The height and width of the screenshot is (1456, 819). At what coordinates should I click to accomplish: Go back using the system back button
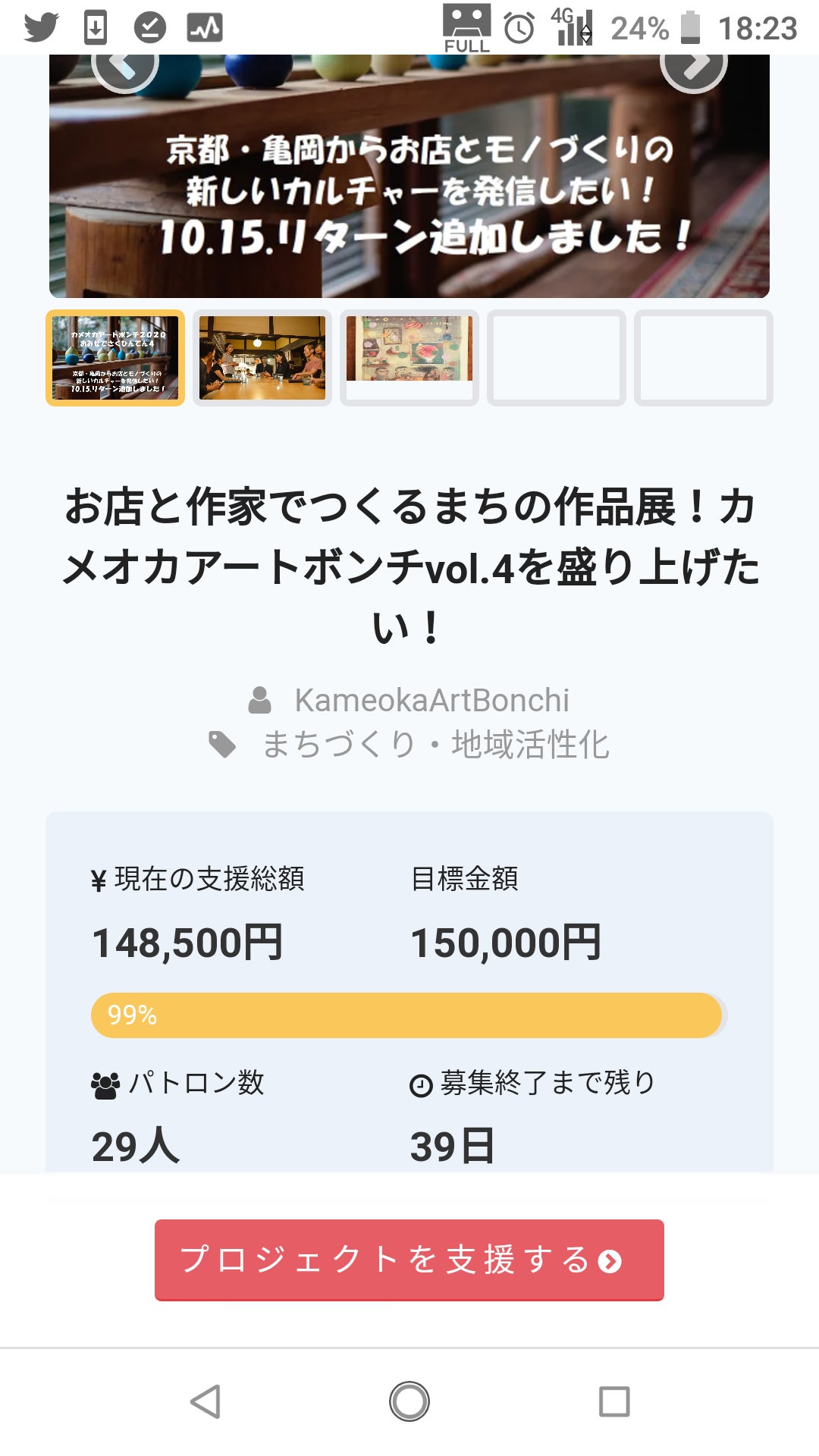tap(206, 1401)
